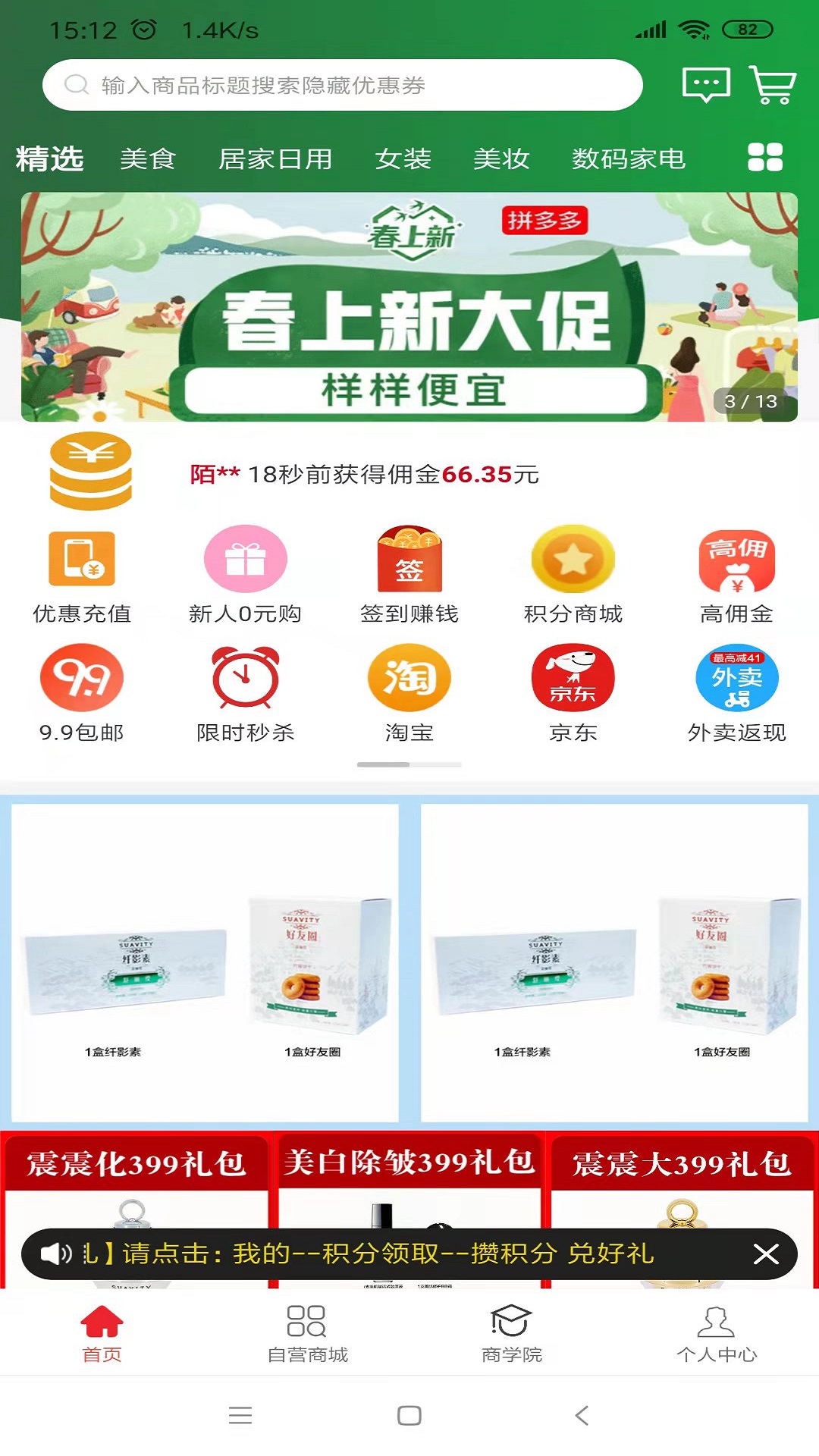Dismiss the points announcement bar
This screenshot has width=819, height=1456.
(x=766, y=1254)
